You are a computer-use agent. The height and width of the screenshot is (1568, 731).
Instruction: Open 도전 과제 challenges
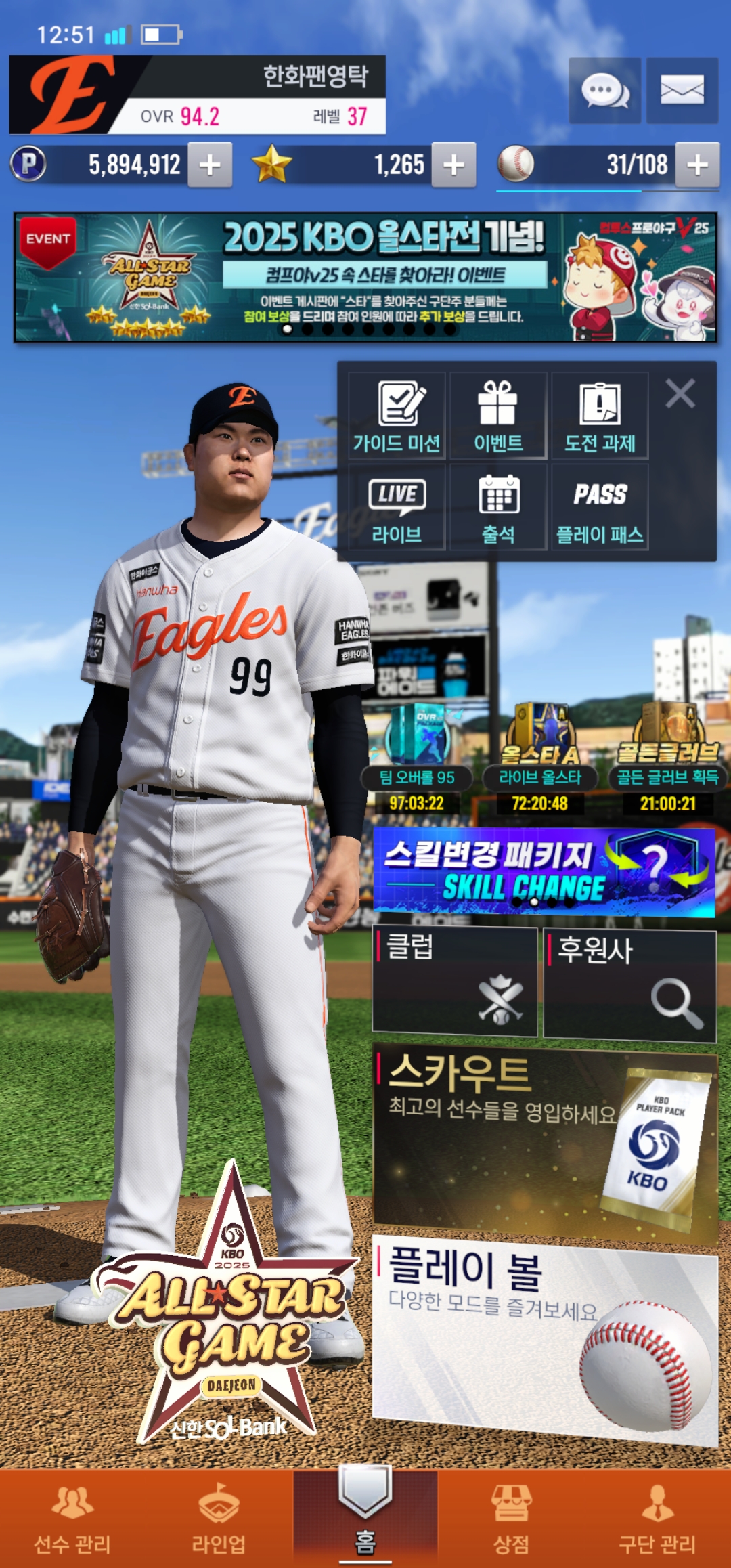600,416
